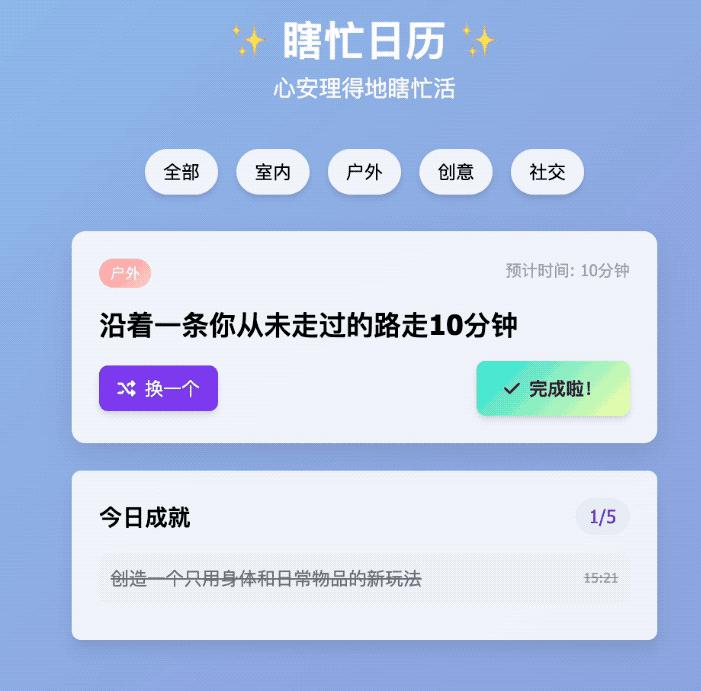Image resolution: width=701 pixels, height=691 pixels.
Task: Choose the 创意 category chip
Action: click(456, 172)
